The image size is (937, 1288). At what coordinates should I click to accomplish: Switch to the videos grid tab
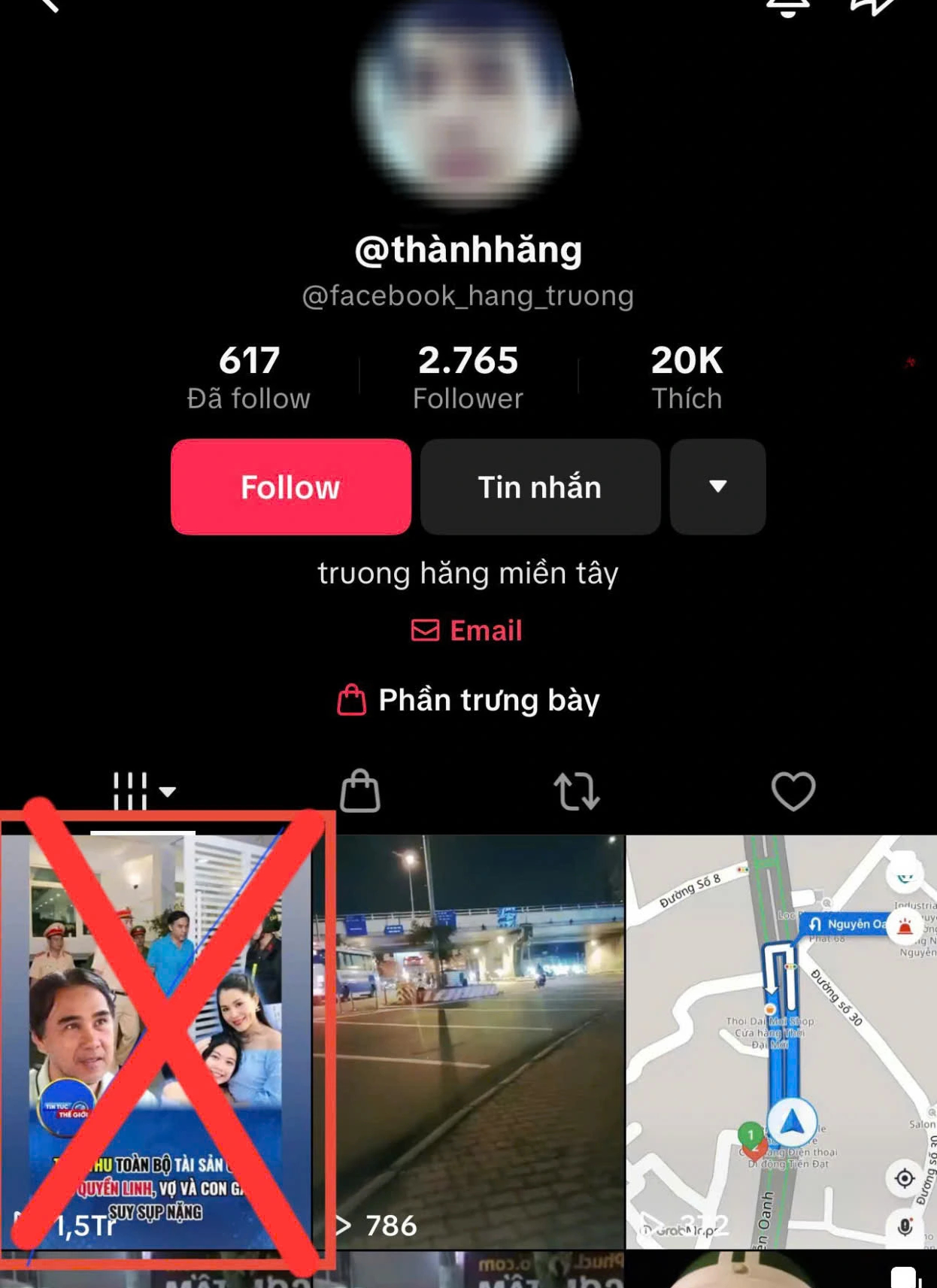point(143,791)
